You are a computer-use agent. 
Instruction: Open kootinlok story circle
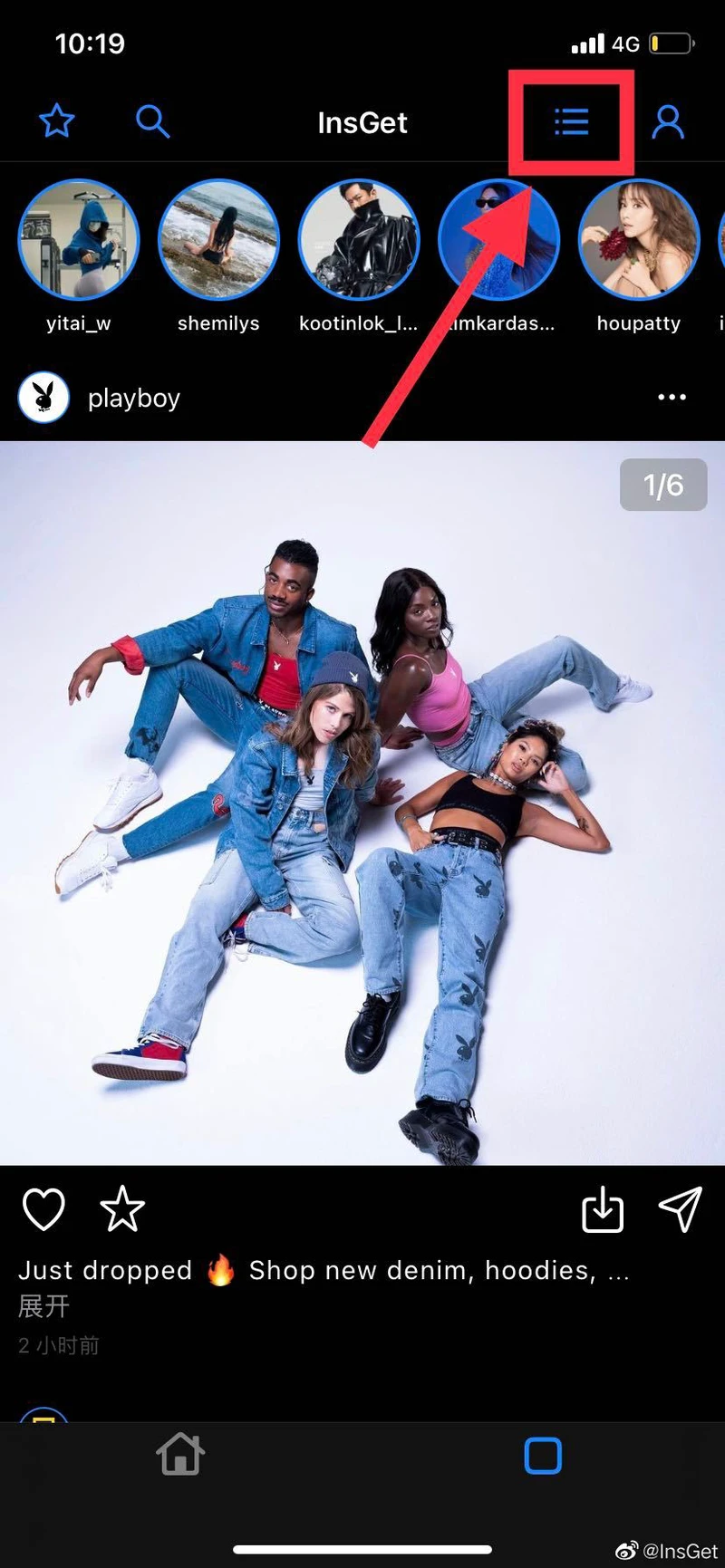click(x=359, y=239)
